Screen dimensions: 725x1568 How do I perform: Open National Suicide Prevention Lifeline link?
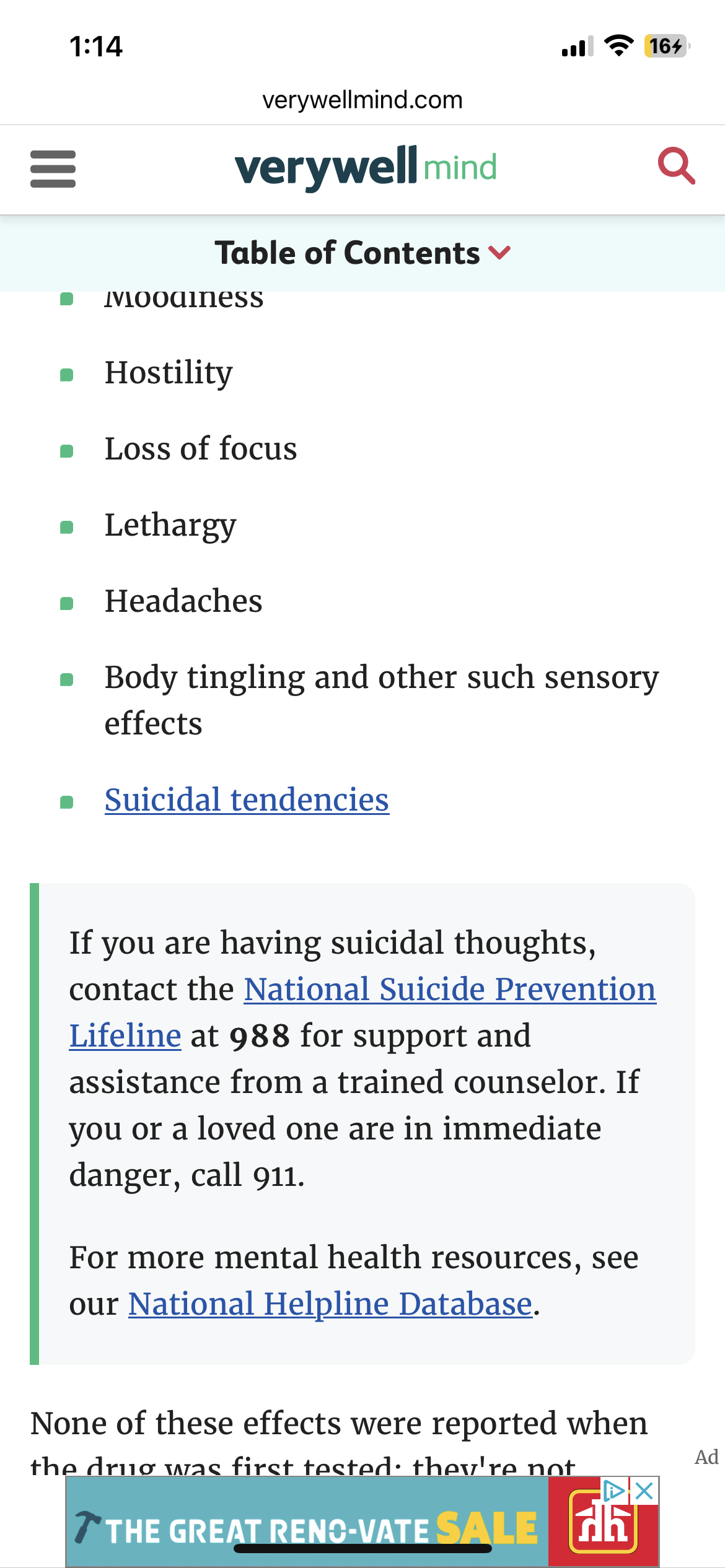[x=449, y=989]
